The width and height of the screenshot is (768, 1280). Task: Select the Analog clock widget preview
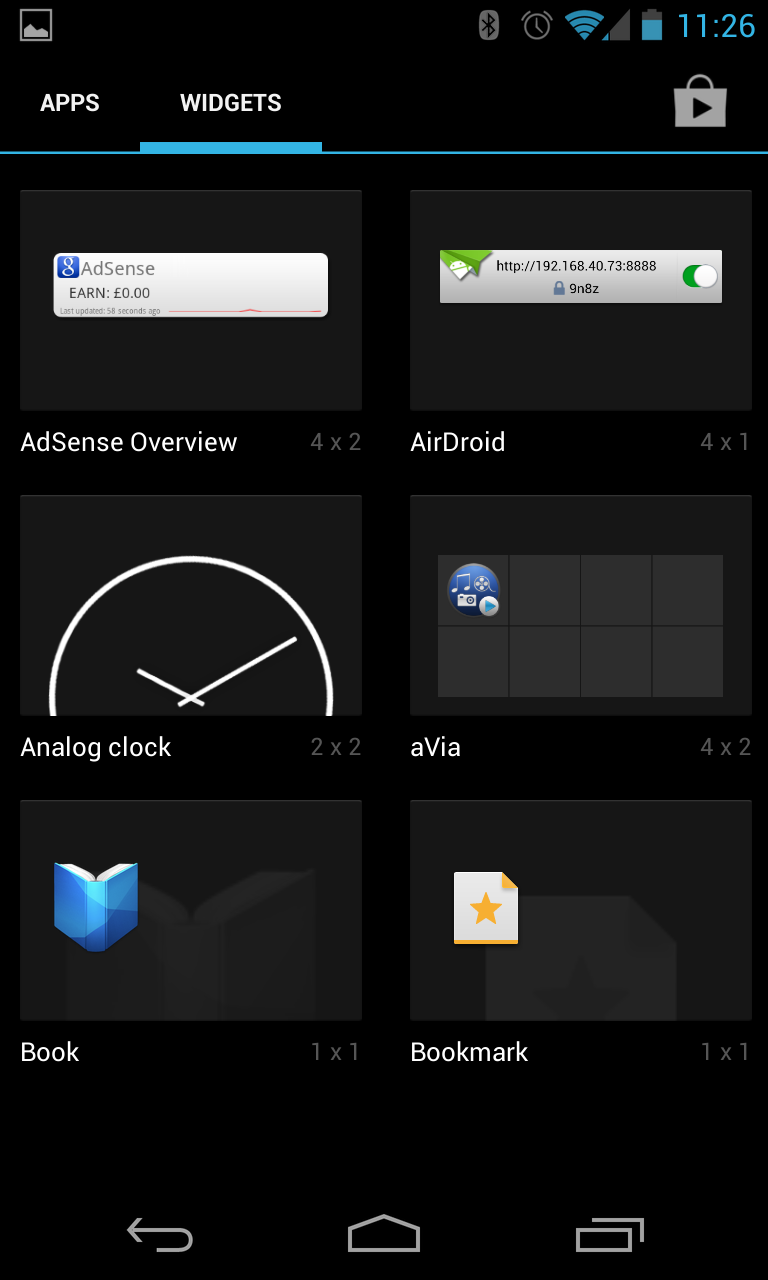pos(190,603)
